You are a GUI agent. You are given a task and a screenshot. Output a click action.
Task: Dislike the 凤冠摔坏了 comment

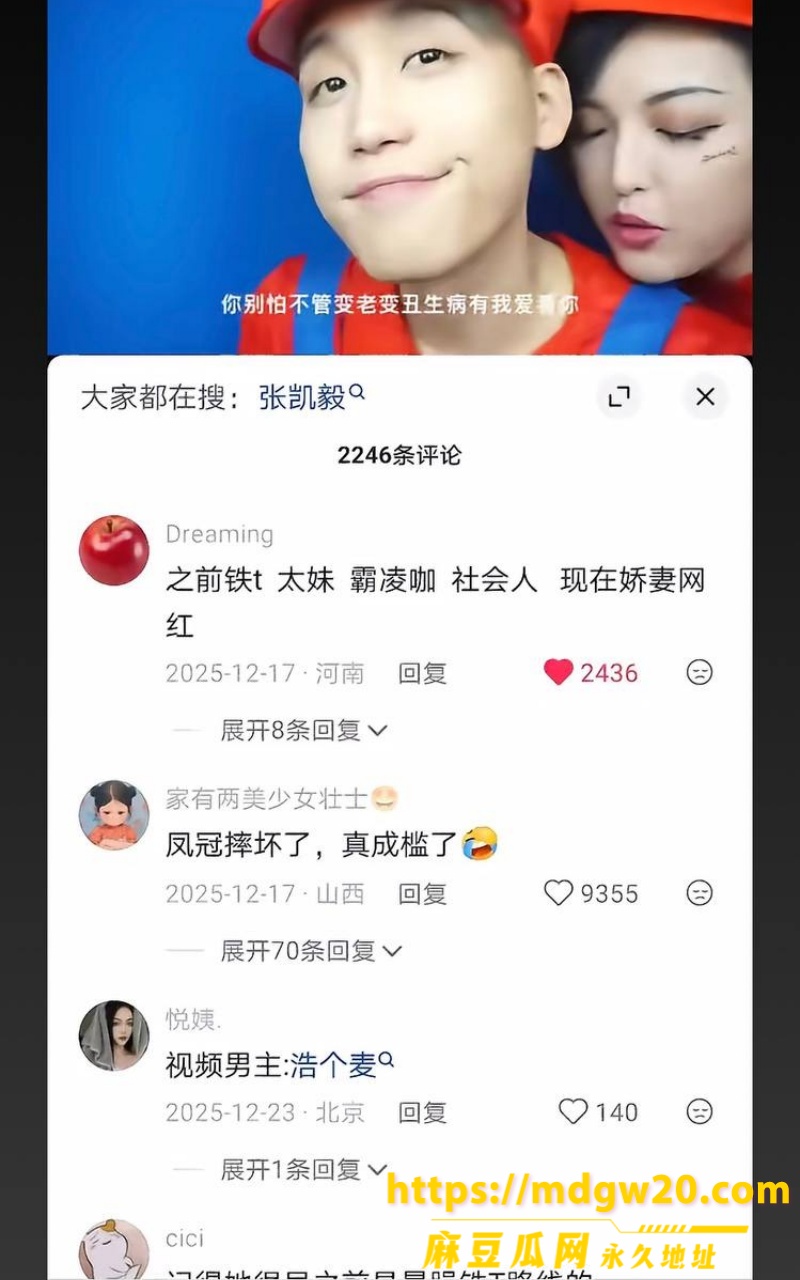coord(699,893)
